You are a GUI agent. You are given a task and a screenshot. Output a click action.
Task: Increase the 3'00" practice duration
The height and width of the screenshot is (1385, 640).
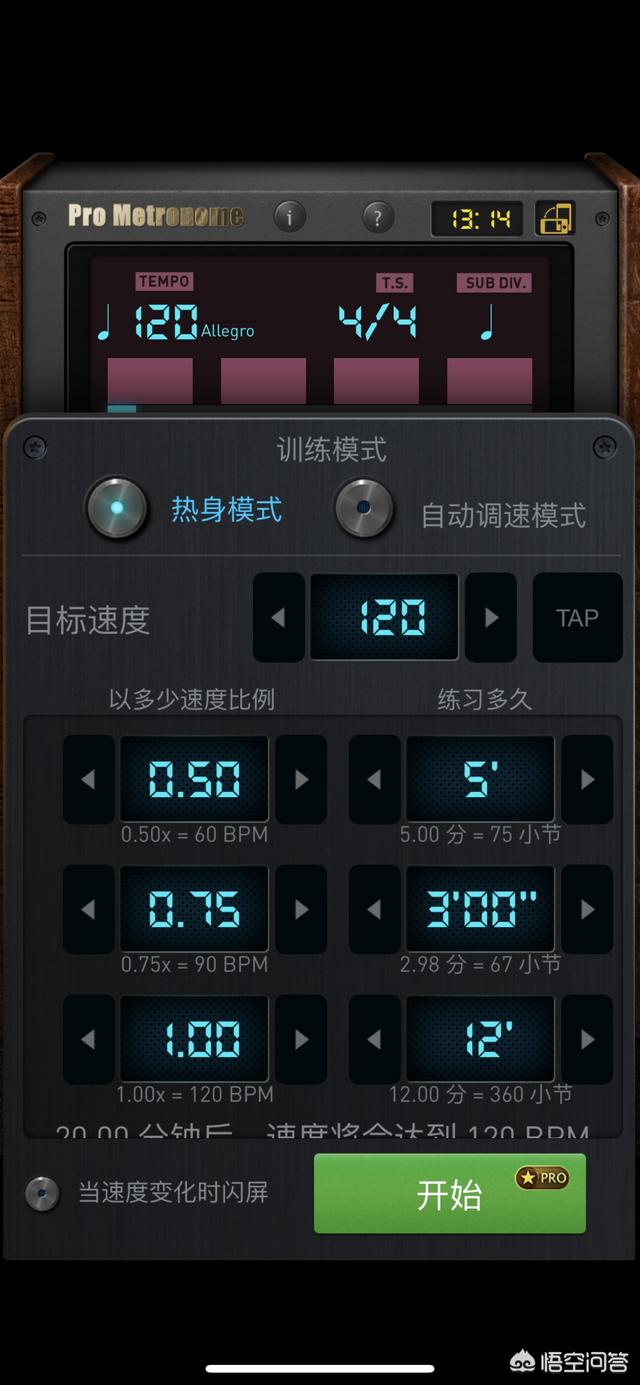(587, 909)
